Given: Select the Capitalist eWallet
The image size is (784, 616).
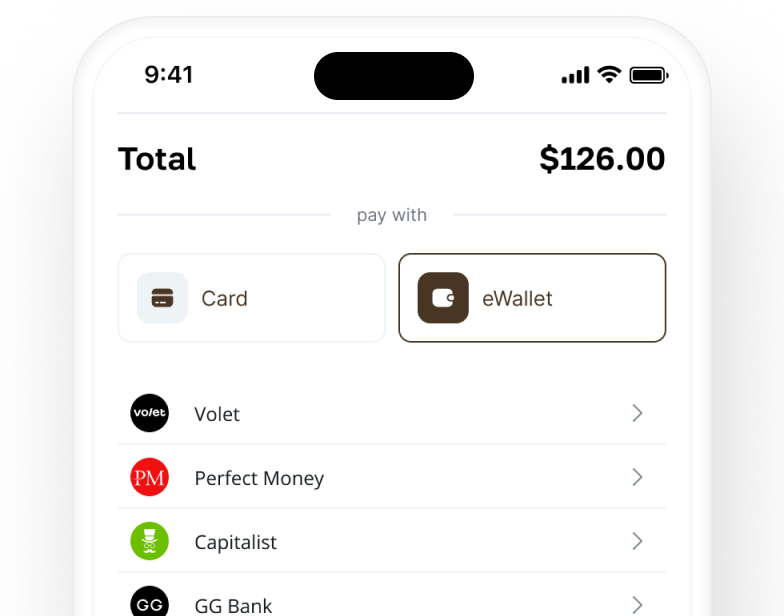Looking at the screenshot, I should [x=391, y=542].
